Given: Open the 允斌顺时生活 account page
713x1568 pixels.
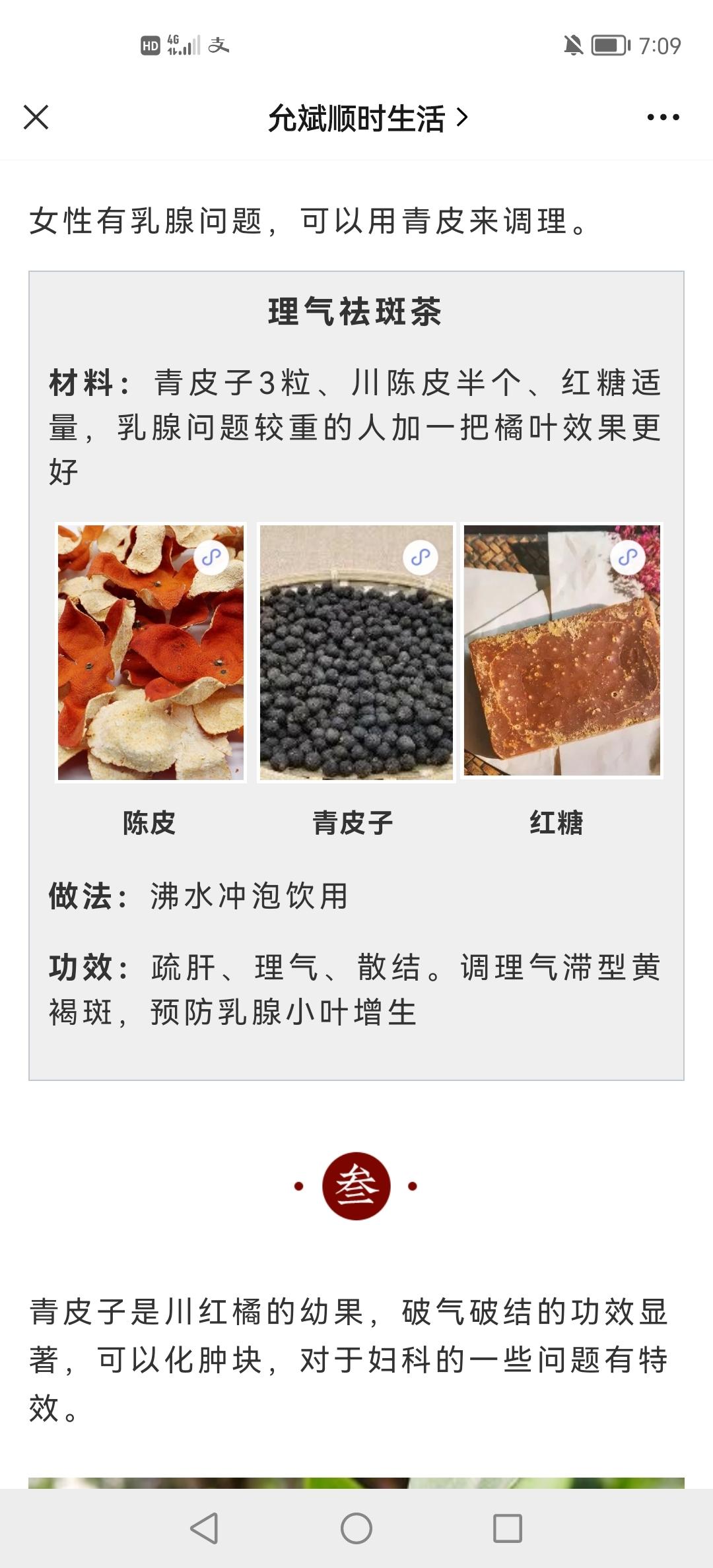Looking at the screenshot, I should [367, 119].
